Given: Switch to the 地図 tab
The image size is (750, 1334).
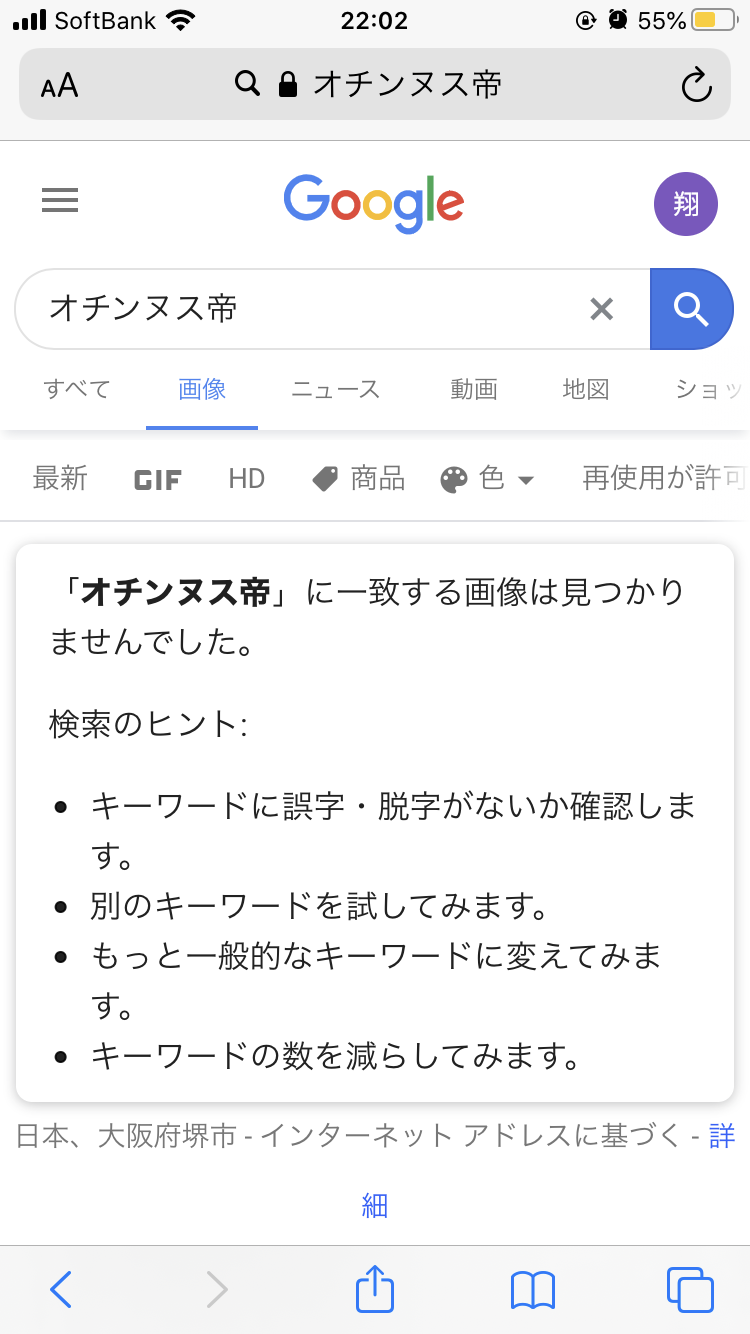Looking at the screenshot, I should (x=586, y=389).
